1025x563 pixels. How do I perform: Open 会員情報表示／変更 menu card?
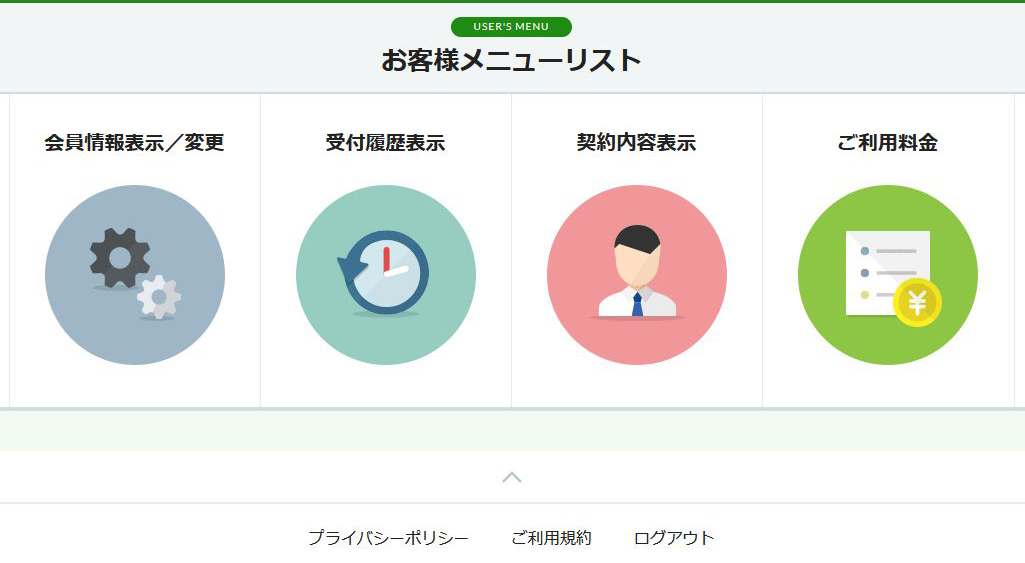pyautogui.click(x=135, y=273)
